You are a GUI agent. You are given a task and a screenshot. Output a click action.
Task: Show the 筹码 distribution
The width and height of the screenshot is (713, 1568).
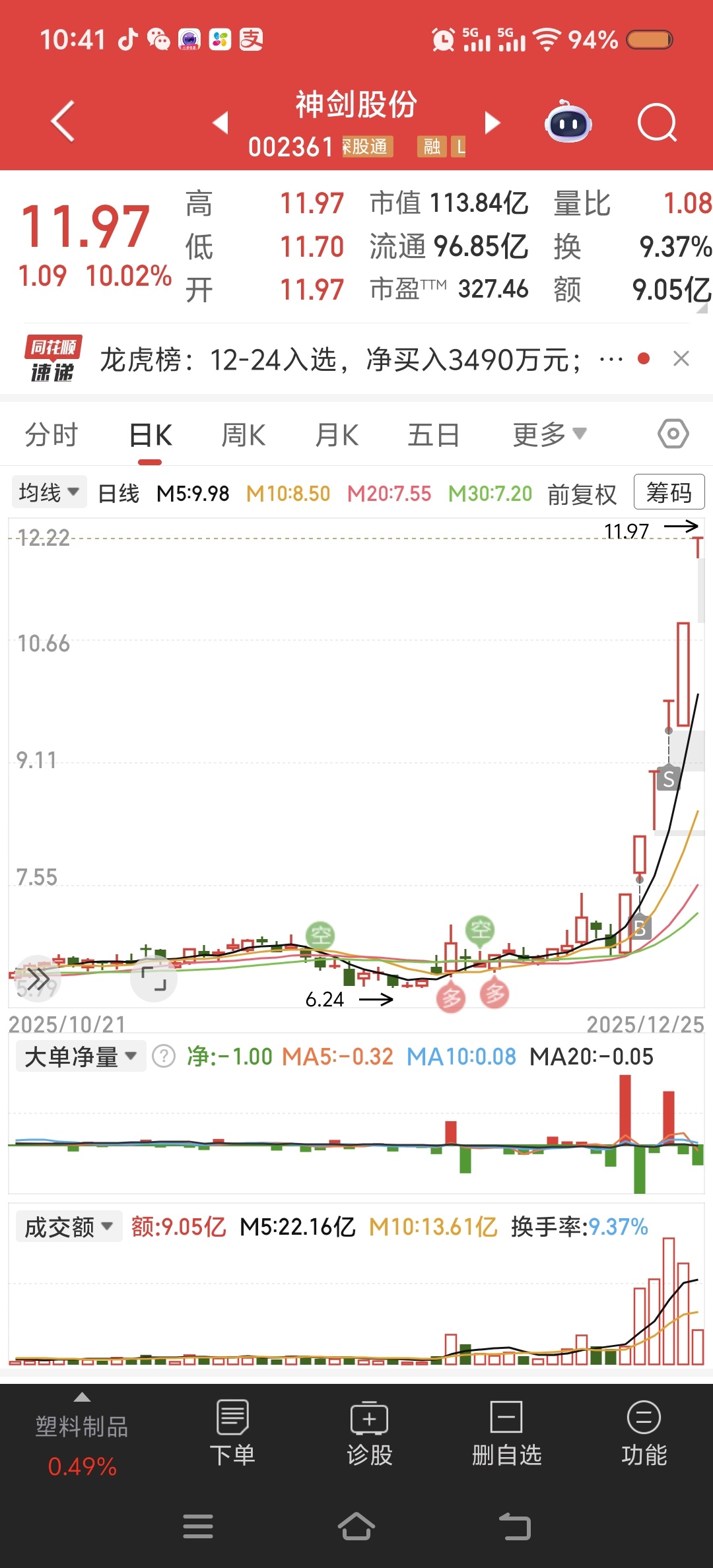668,493
